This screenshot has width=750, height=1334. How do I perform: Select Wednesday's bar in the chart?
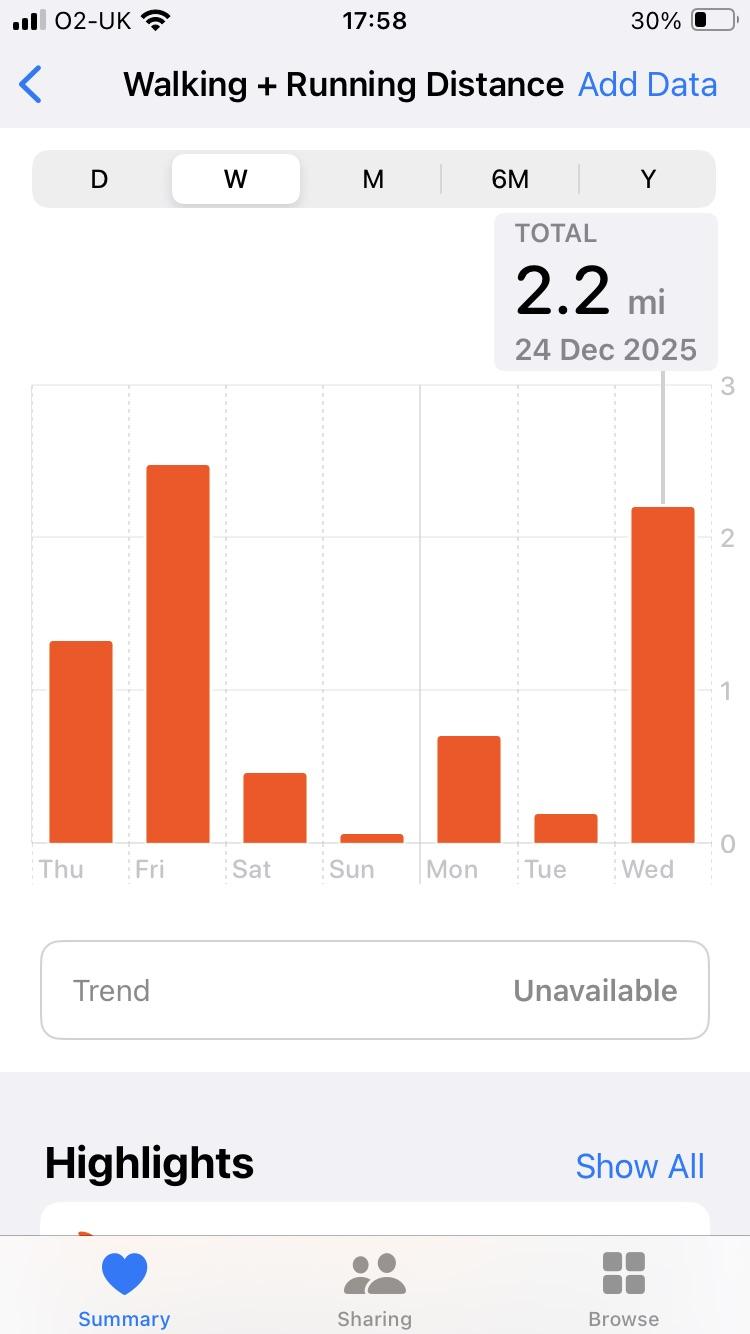663,675
